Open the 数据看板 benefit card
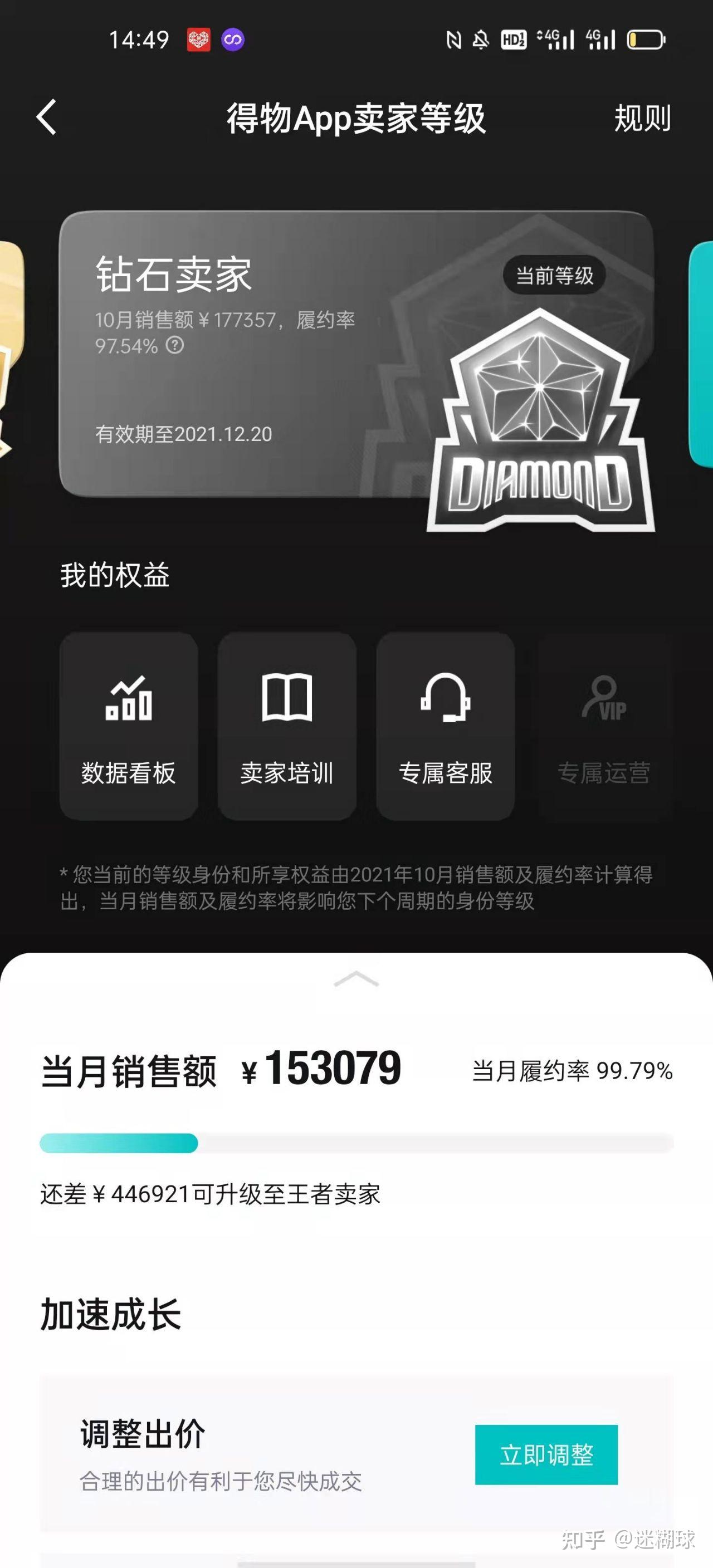The width and height of the screenshot is (713, 1568). coord(129,726)
